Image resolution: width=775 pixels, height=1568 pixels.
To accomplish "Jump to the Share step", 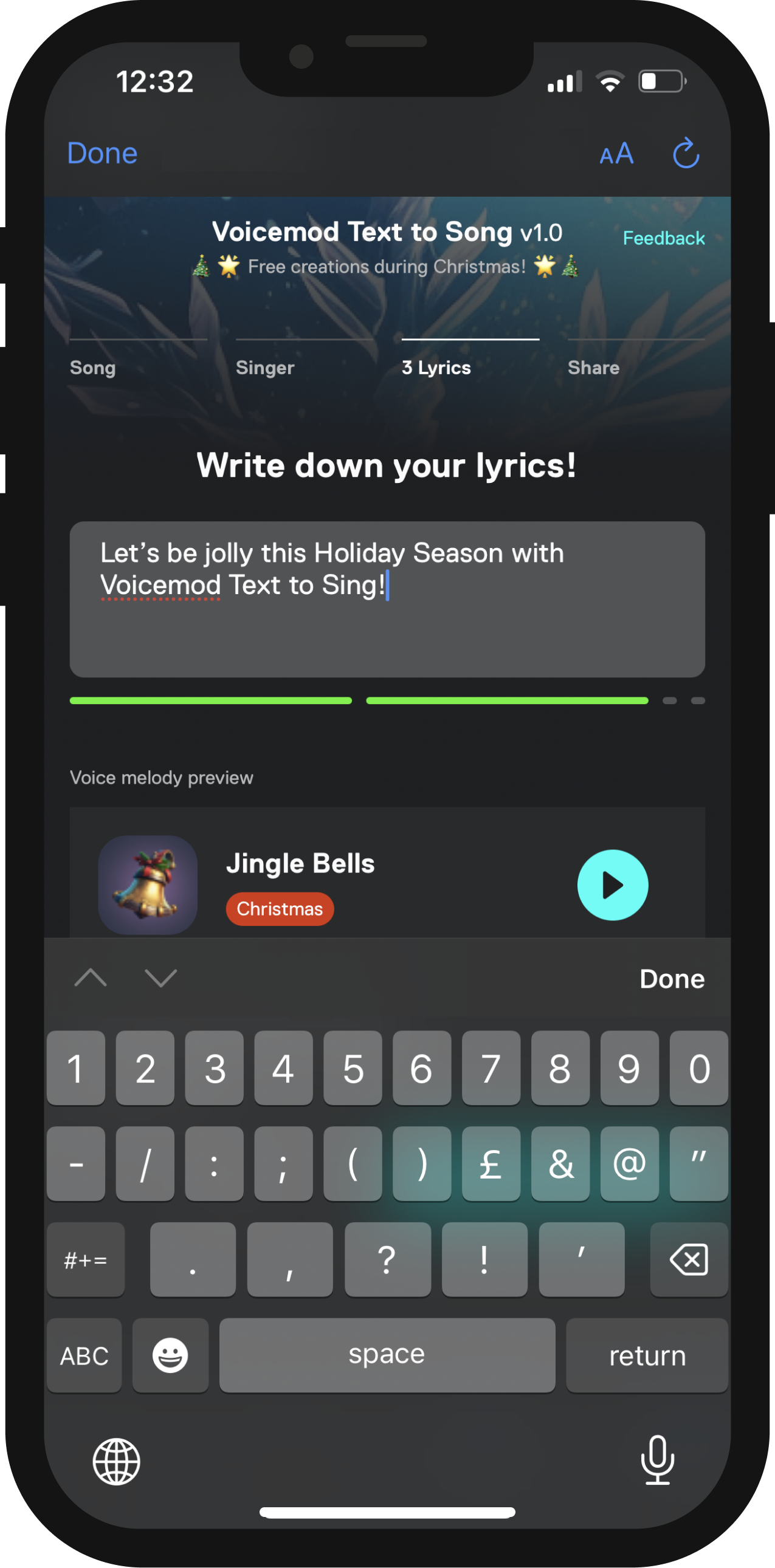I will click(593, 367).
